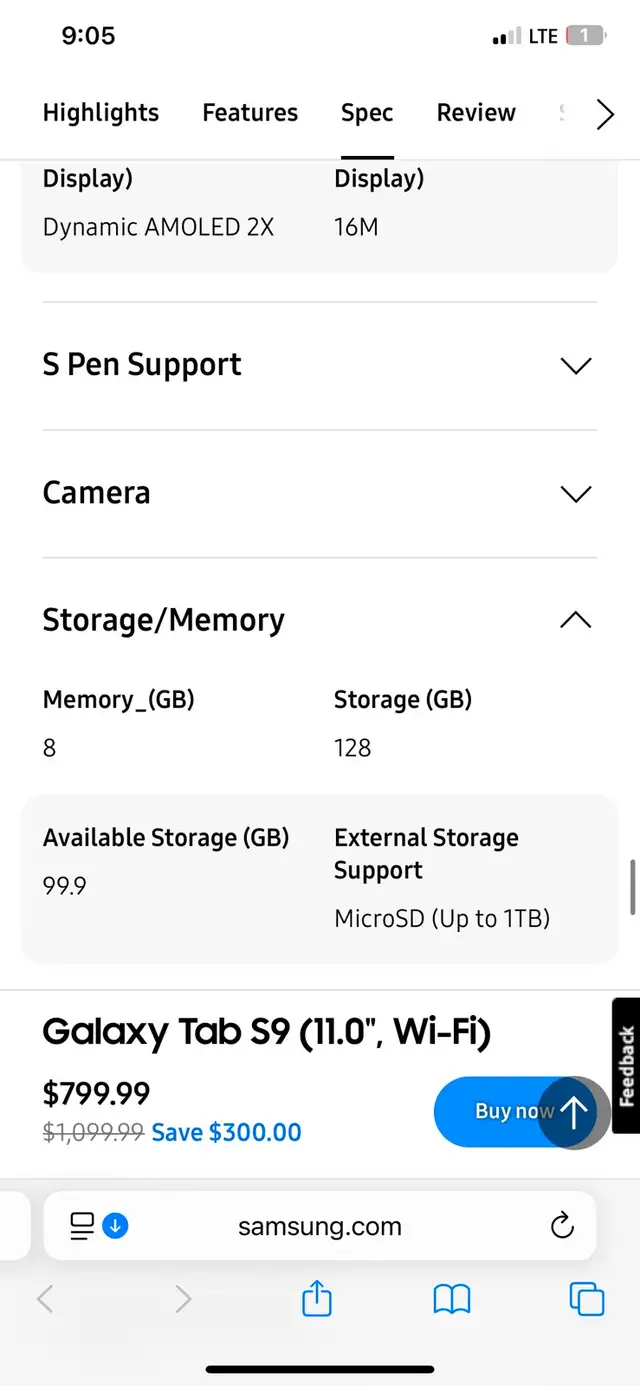Viewport: 640px width, 1386px height.
Task: Expand the S Pen Support section
Action: point(320,365)
